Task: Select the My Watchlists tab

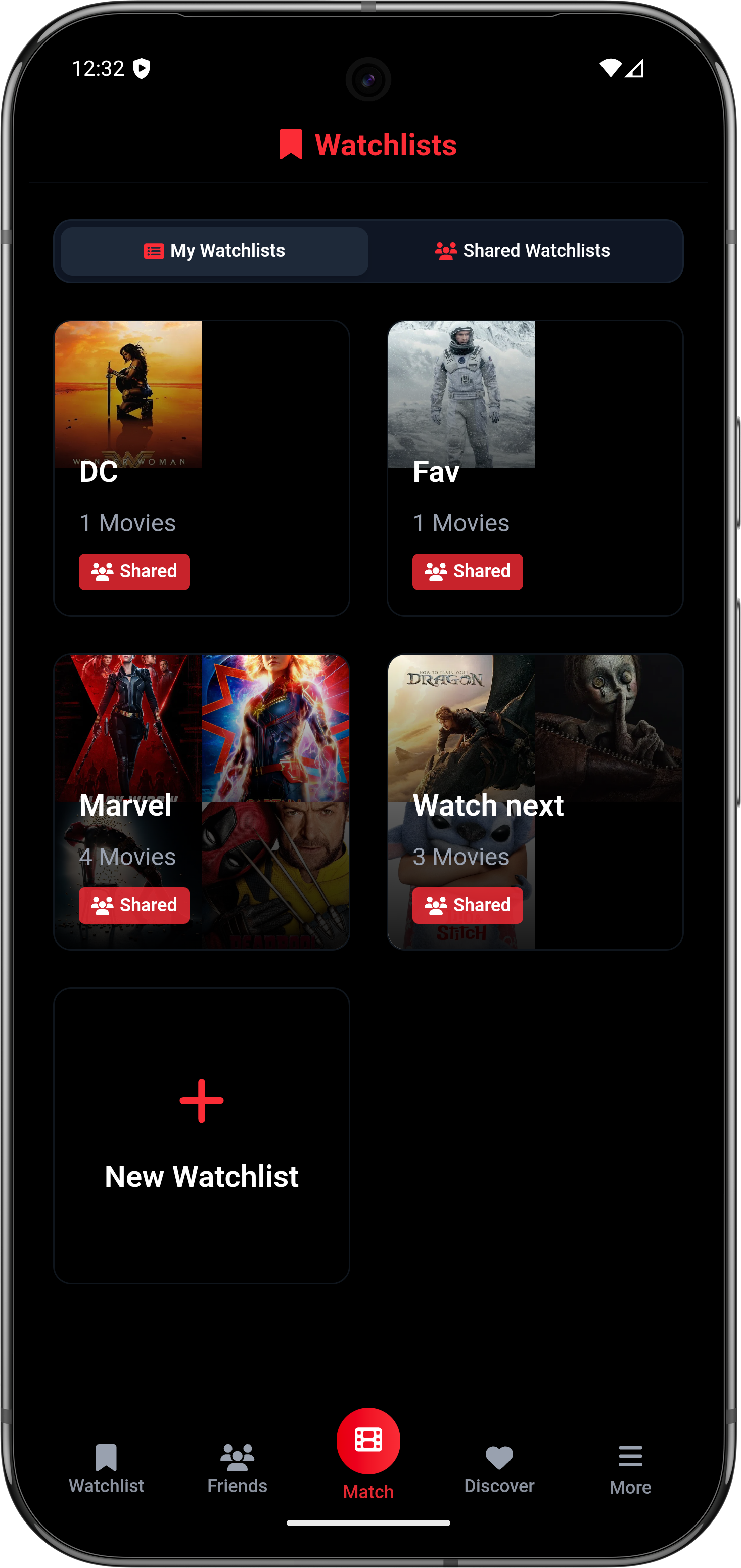Action: point(214,251)
